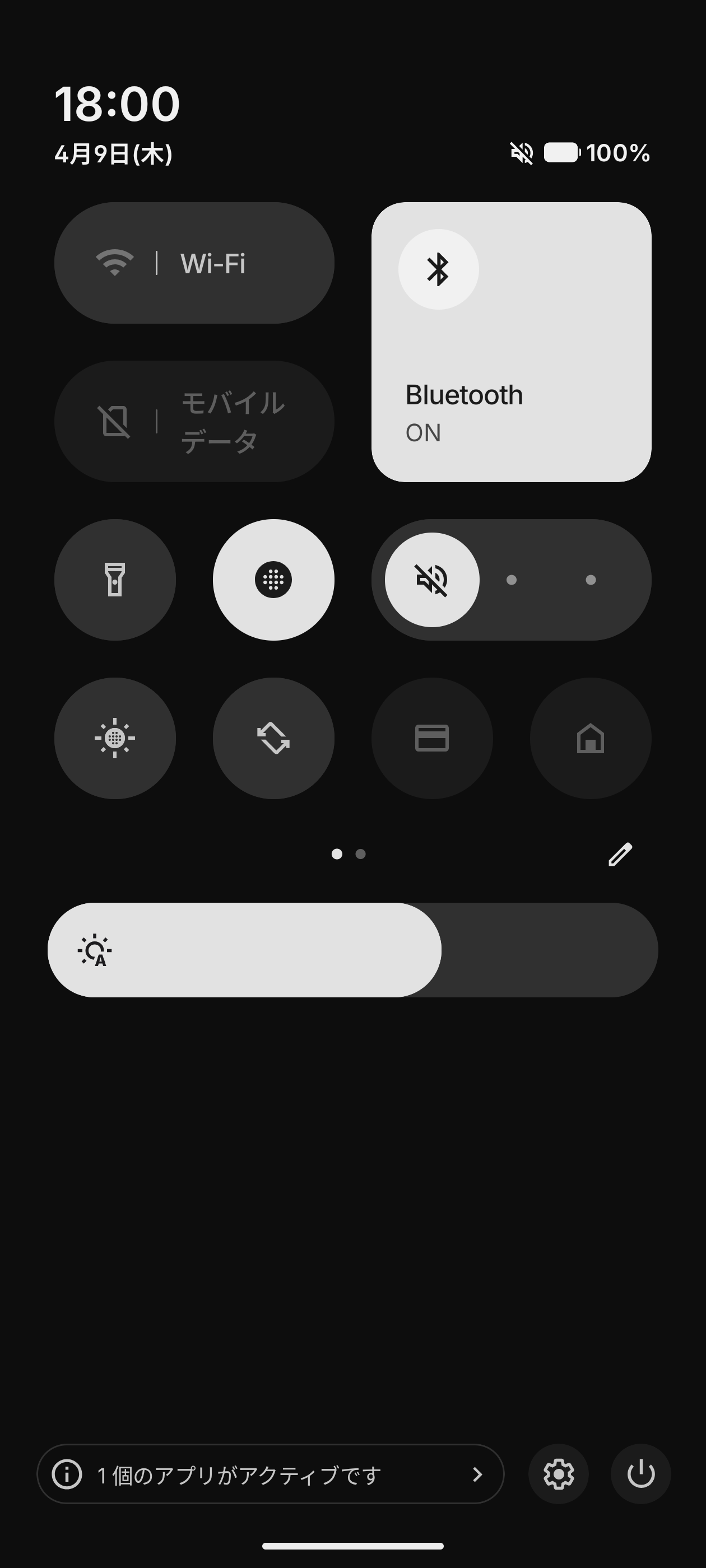Turn off Bluetooth with its tile
706x1568 pixels.
pos(510,342)
